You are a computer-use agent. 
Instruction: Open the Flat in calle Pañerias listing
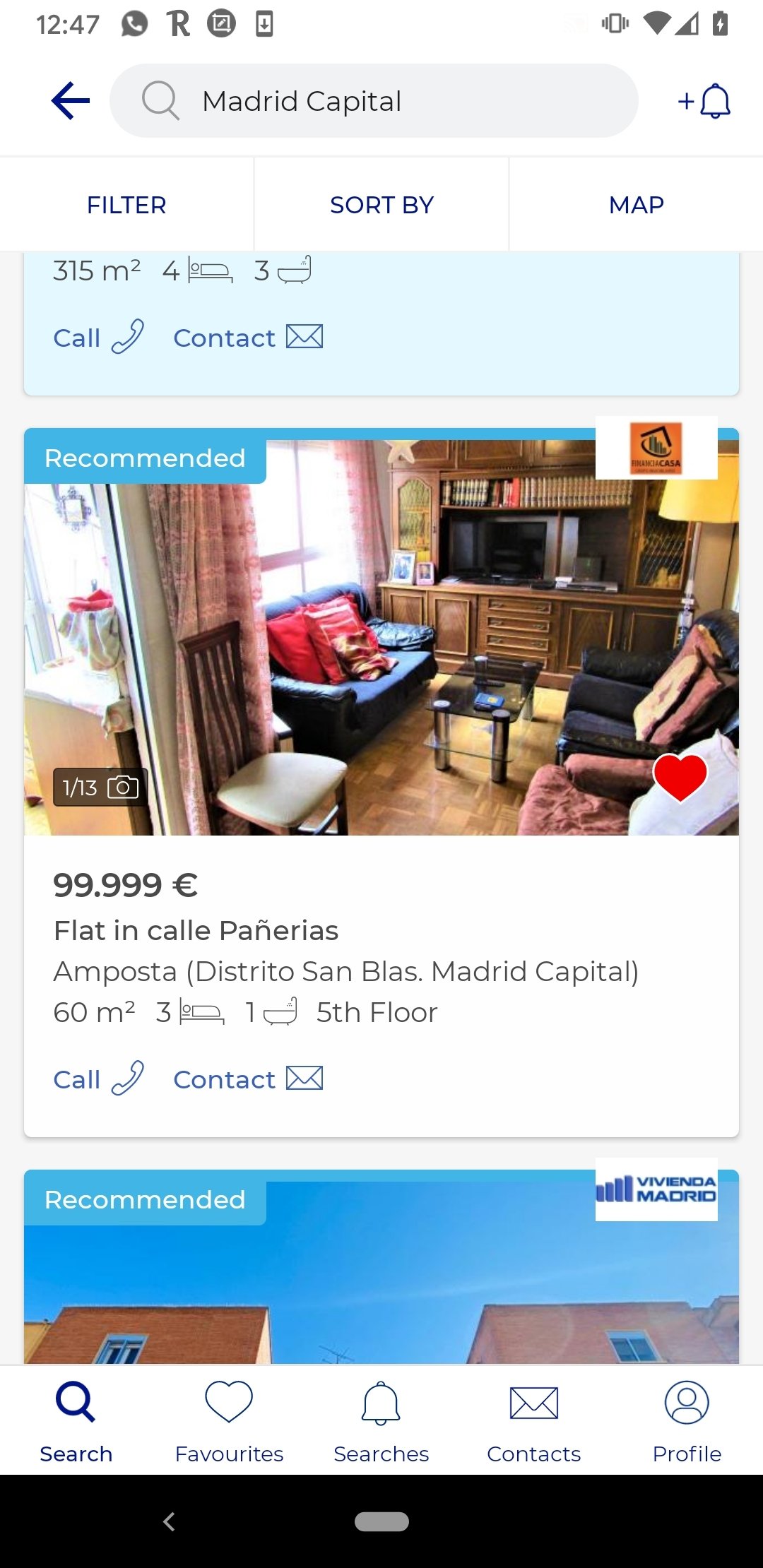point(196,930)
